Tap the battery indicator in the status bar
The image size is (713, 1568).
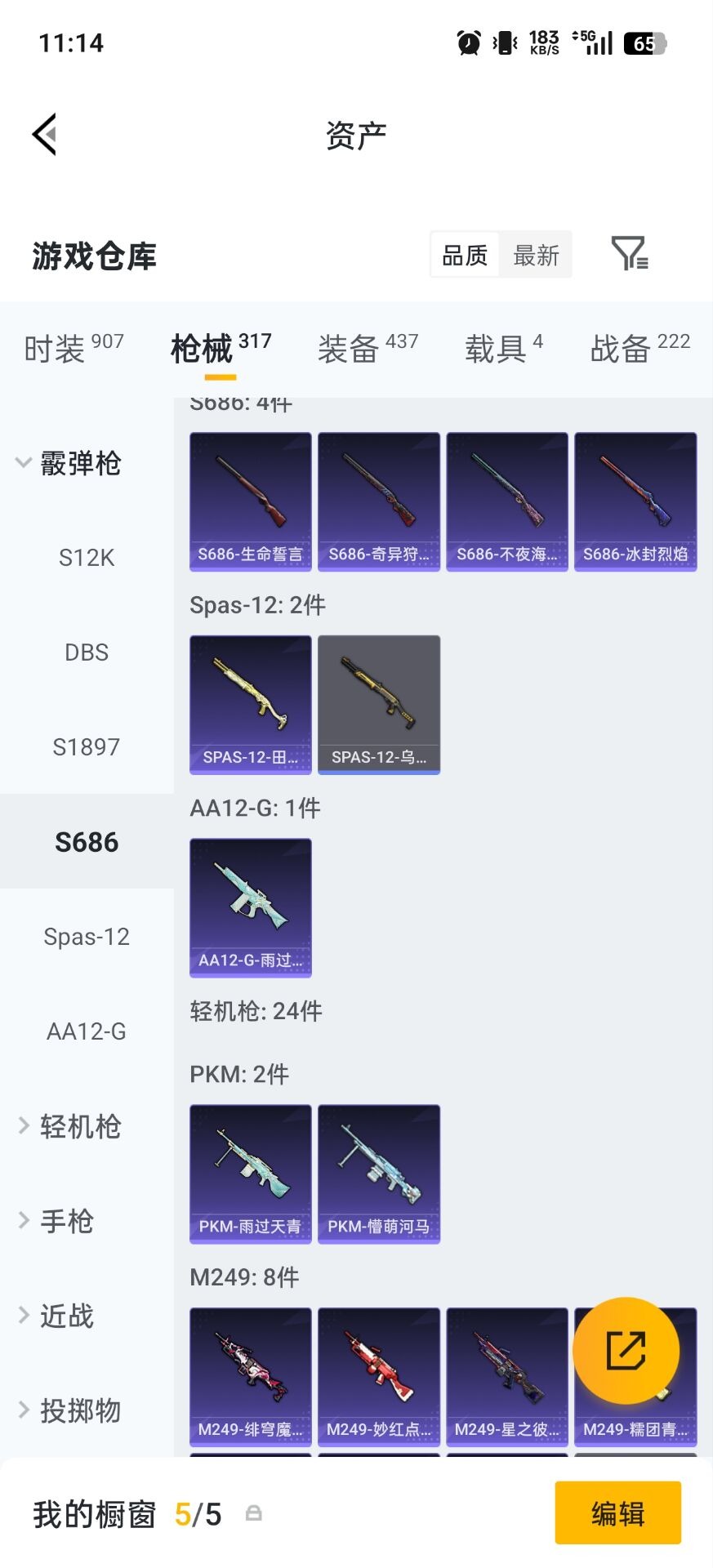click(x=642, y=42)
